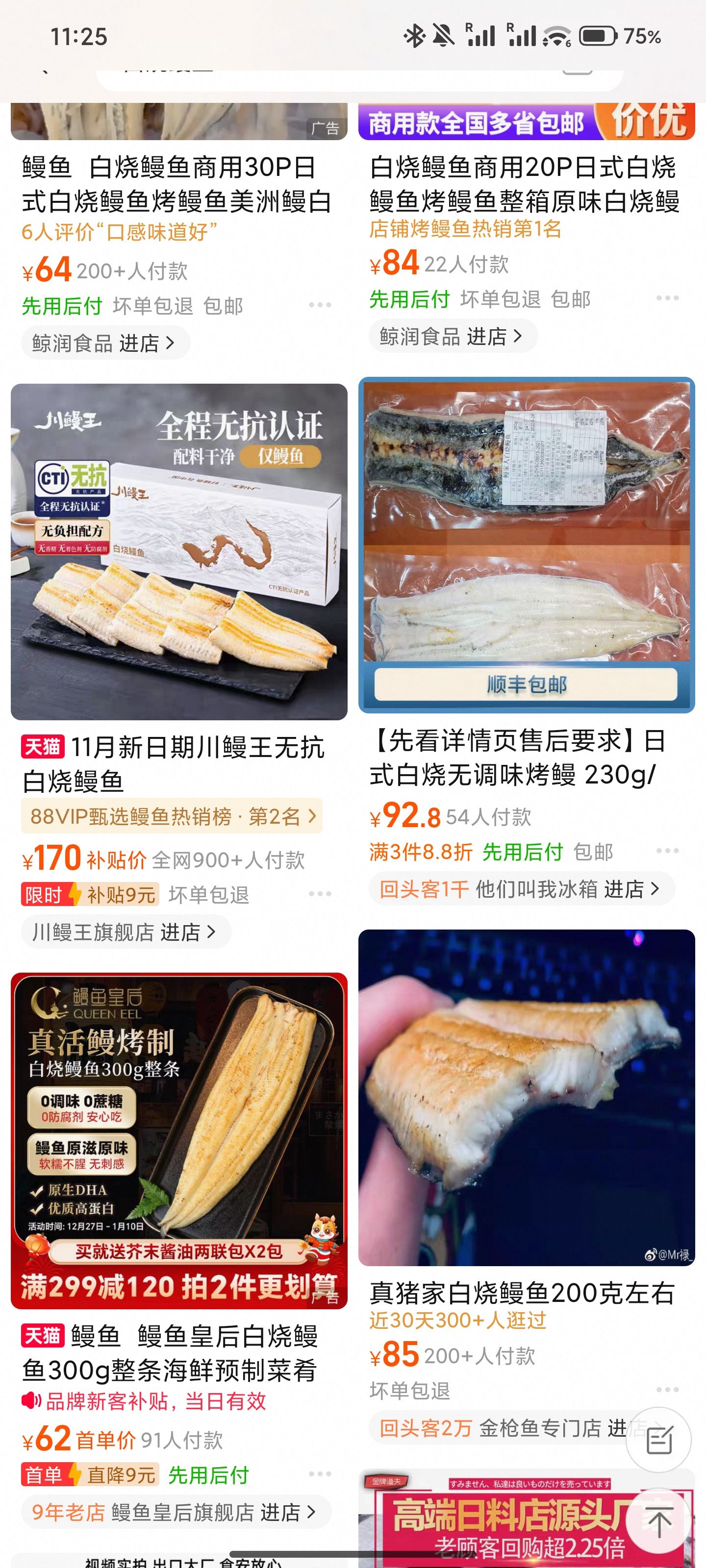
Task: Open the 真猪家白烧鳗鱼200克 product photo
Action: [526, 1097]
